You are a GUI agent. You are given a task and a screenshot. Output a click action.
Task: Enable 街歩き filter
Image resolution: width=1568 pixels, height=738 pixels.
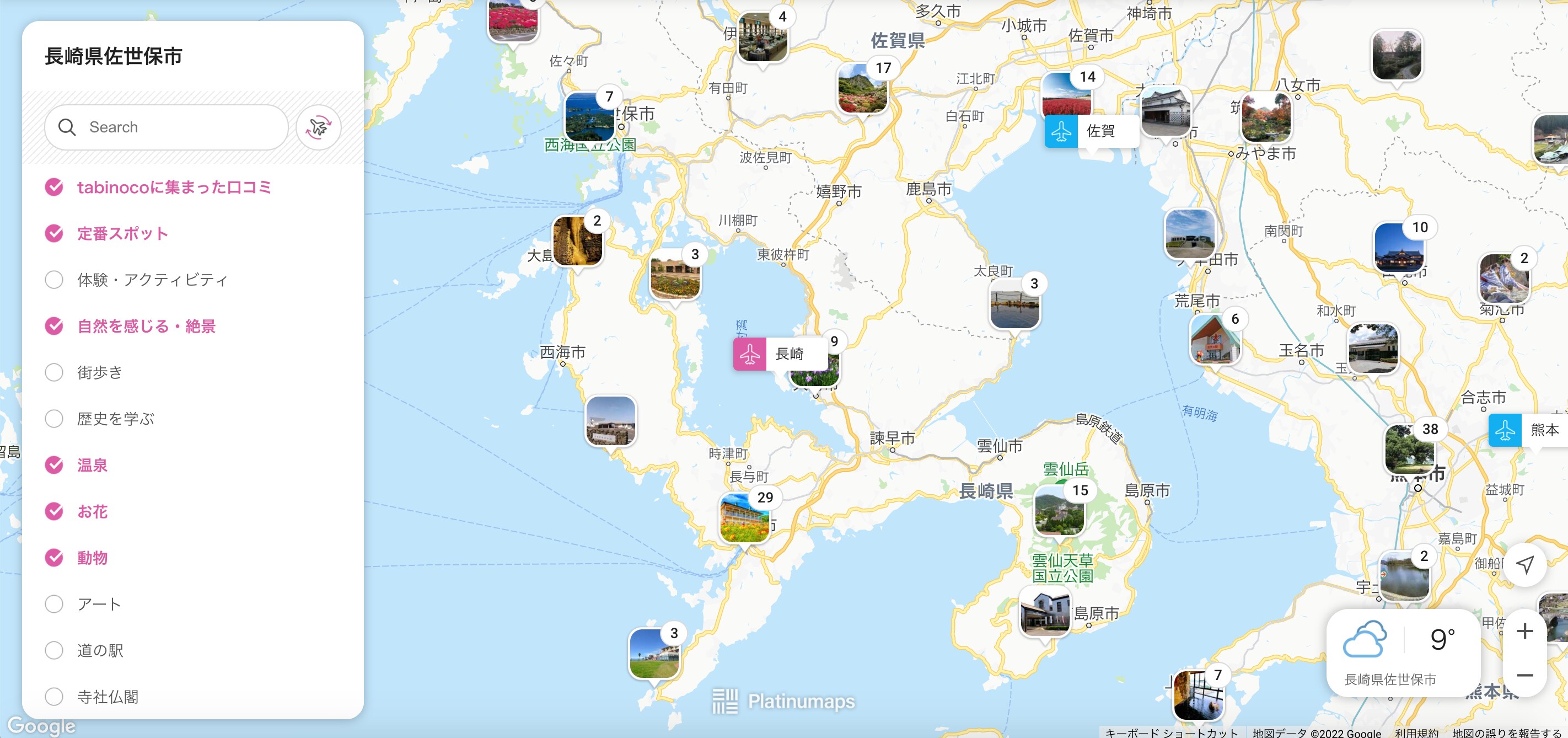pos(54,372)
